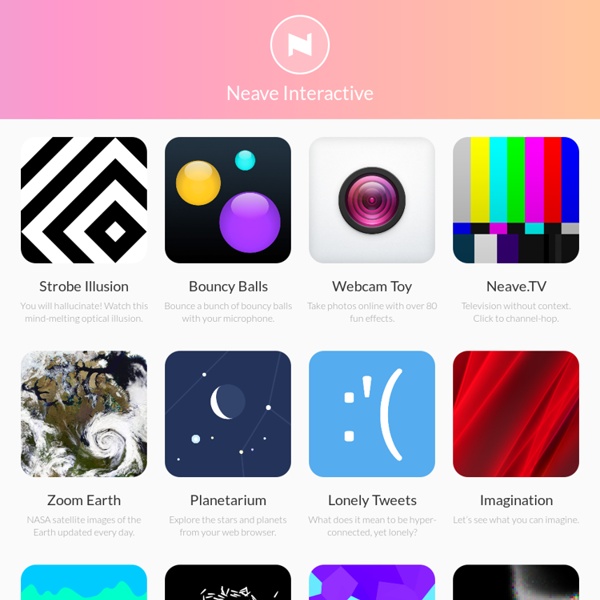Open the Lonely Tweets tile
The height and width of the screenshot is (600, 600).
[x=372, y=414]
